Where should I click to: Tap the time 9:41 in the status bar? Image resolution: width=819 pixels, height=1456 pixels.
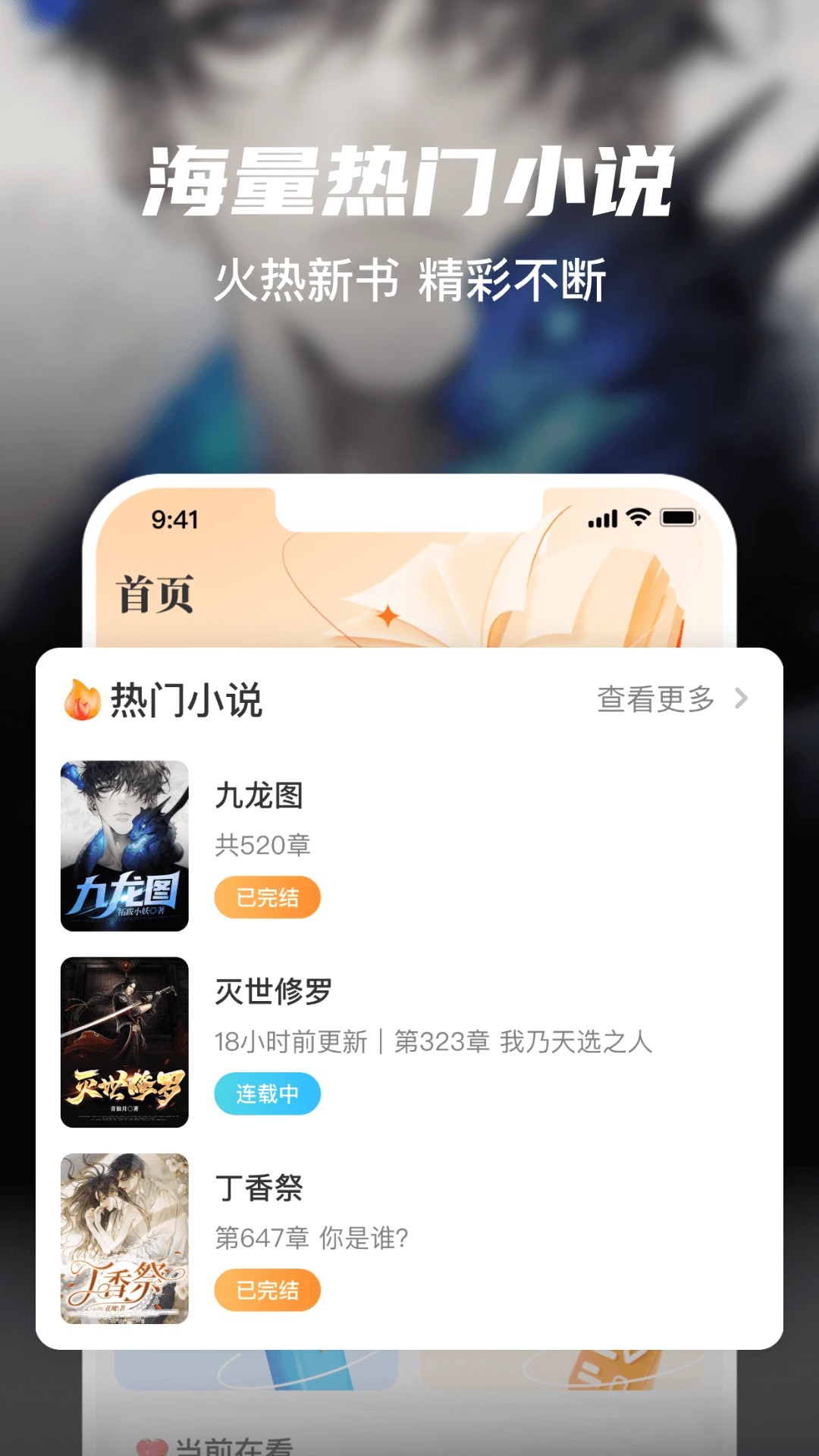click(173, 518)
